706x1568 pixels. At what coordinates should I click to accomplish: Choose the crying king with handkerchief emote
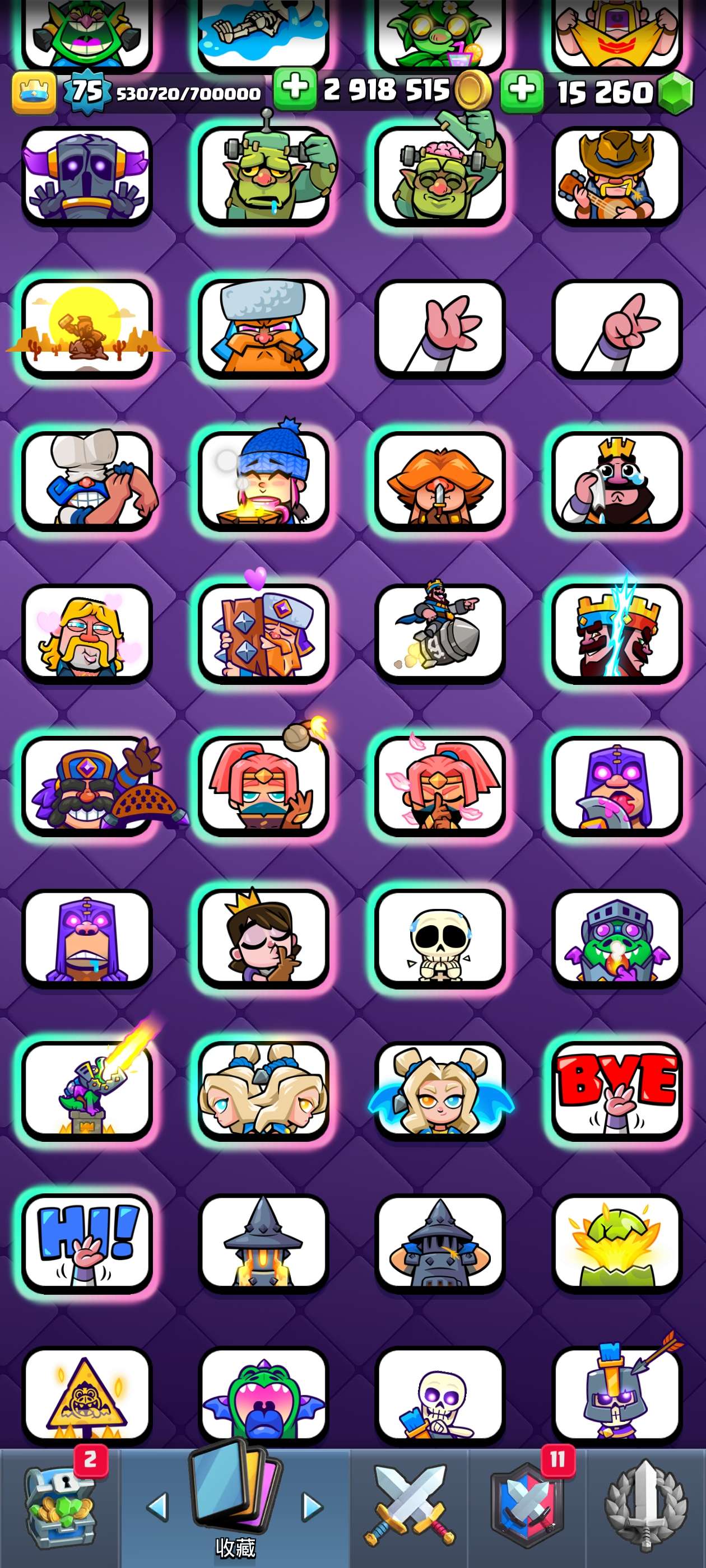pos(616,480)
